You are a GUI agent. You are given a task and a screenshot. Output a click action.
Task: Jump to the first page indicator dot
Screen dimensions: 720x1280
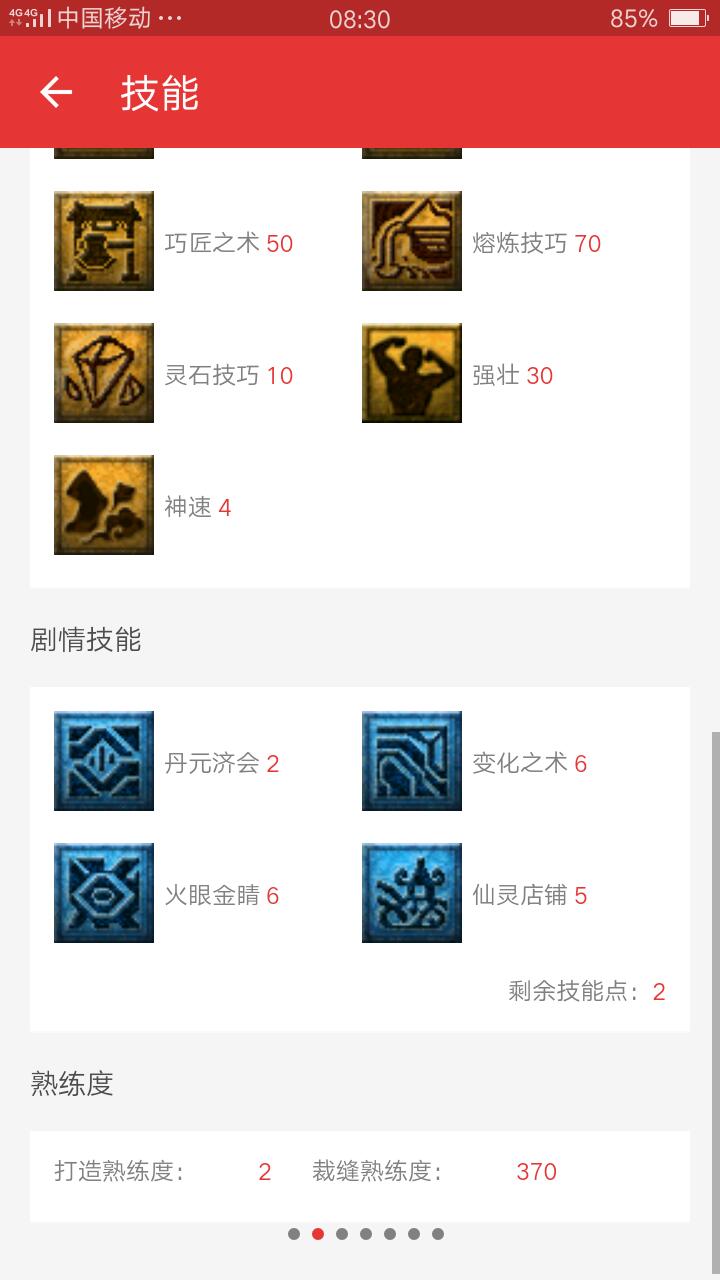point(294,1234)
